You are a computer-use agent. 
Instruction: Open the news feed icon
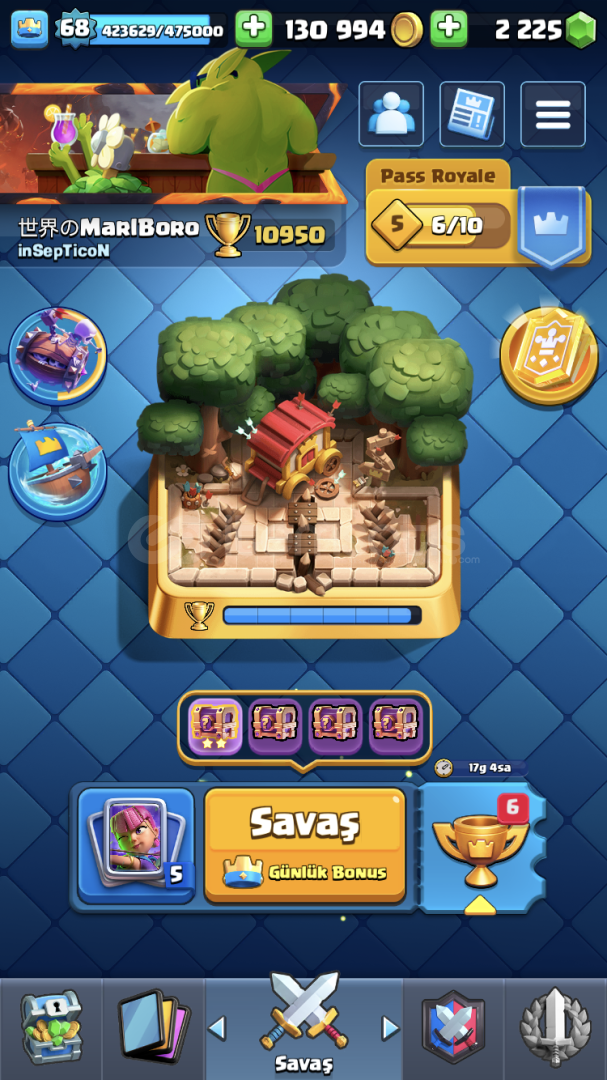click(x=472, y=114)
